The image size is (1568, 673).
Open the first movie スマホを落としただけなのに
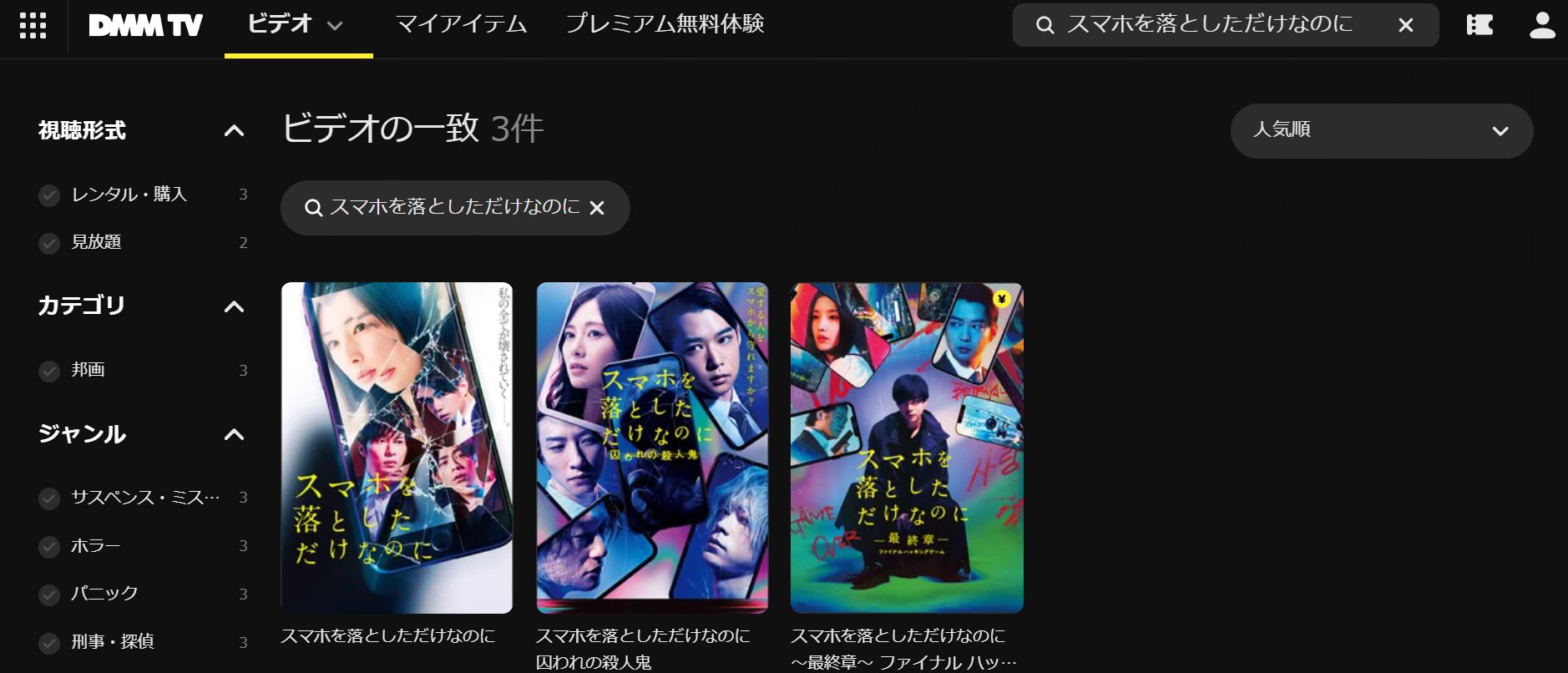pos(397,448)
